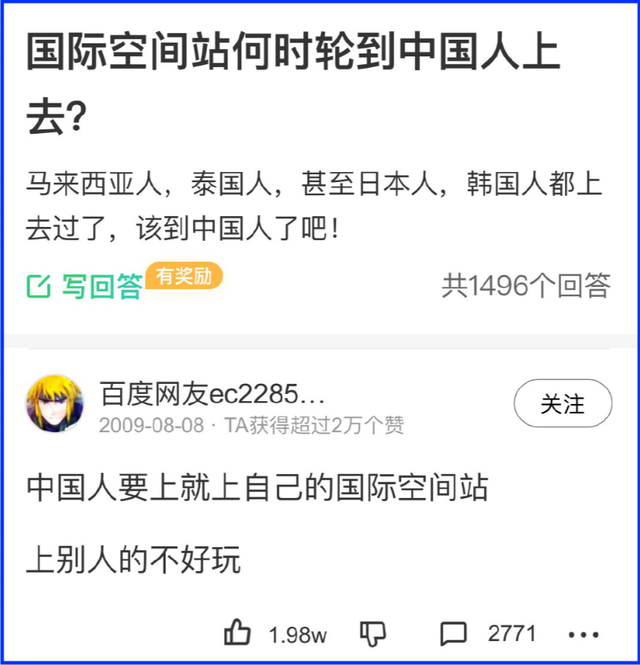Dislike this answer
Screen dimensions: 640x665
pyautogui.click(x=373, y=633)
